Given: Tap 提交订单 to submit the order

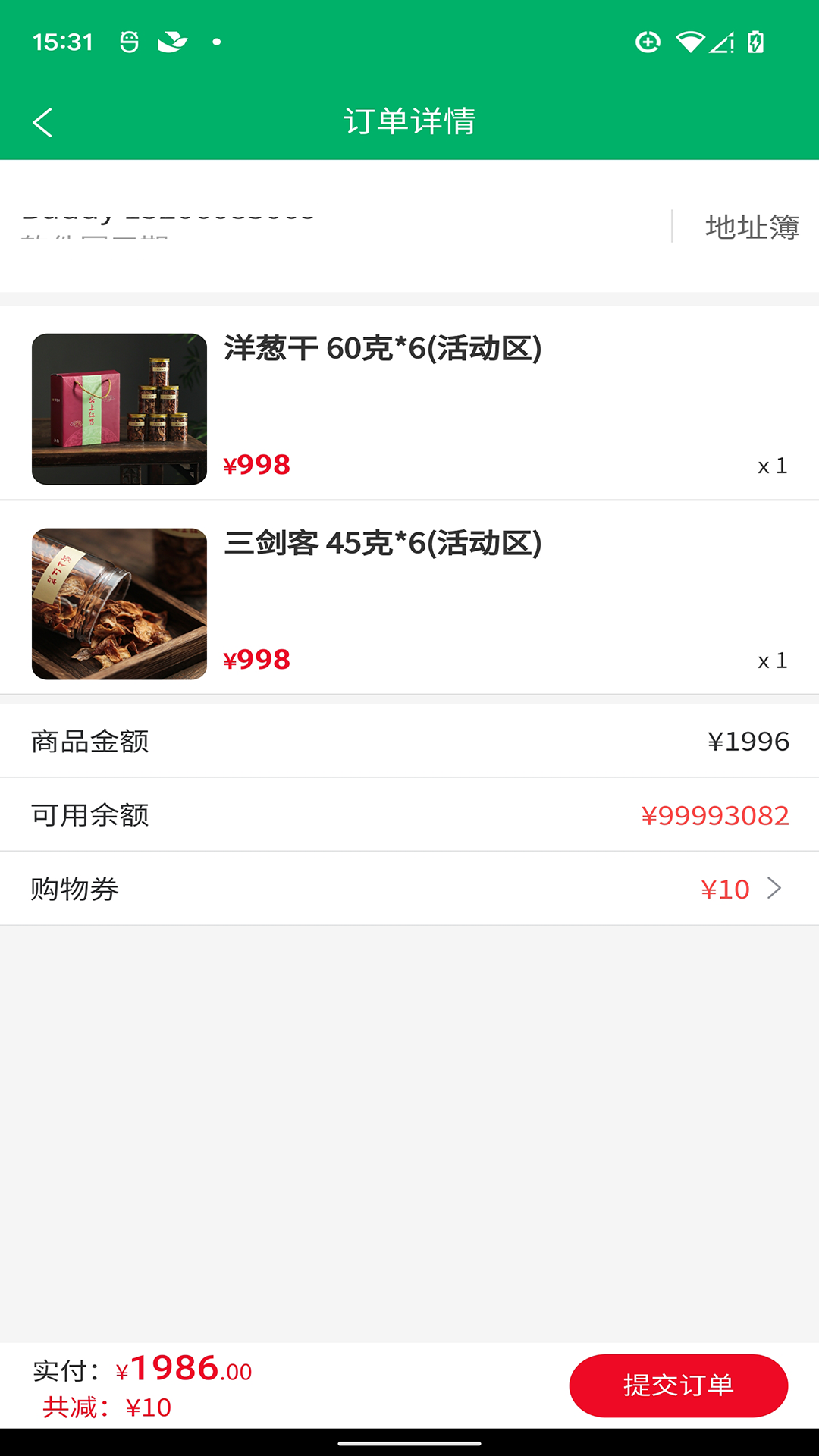Looking at the screenshot, I should 678,1385.
